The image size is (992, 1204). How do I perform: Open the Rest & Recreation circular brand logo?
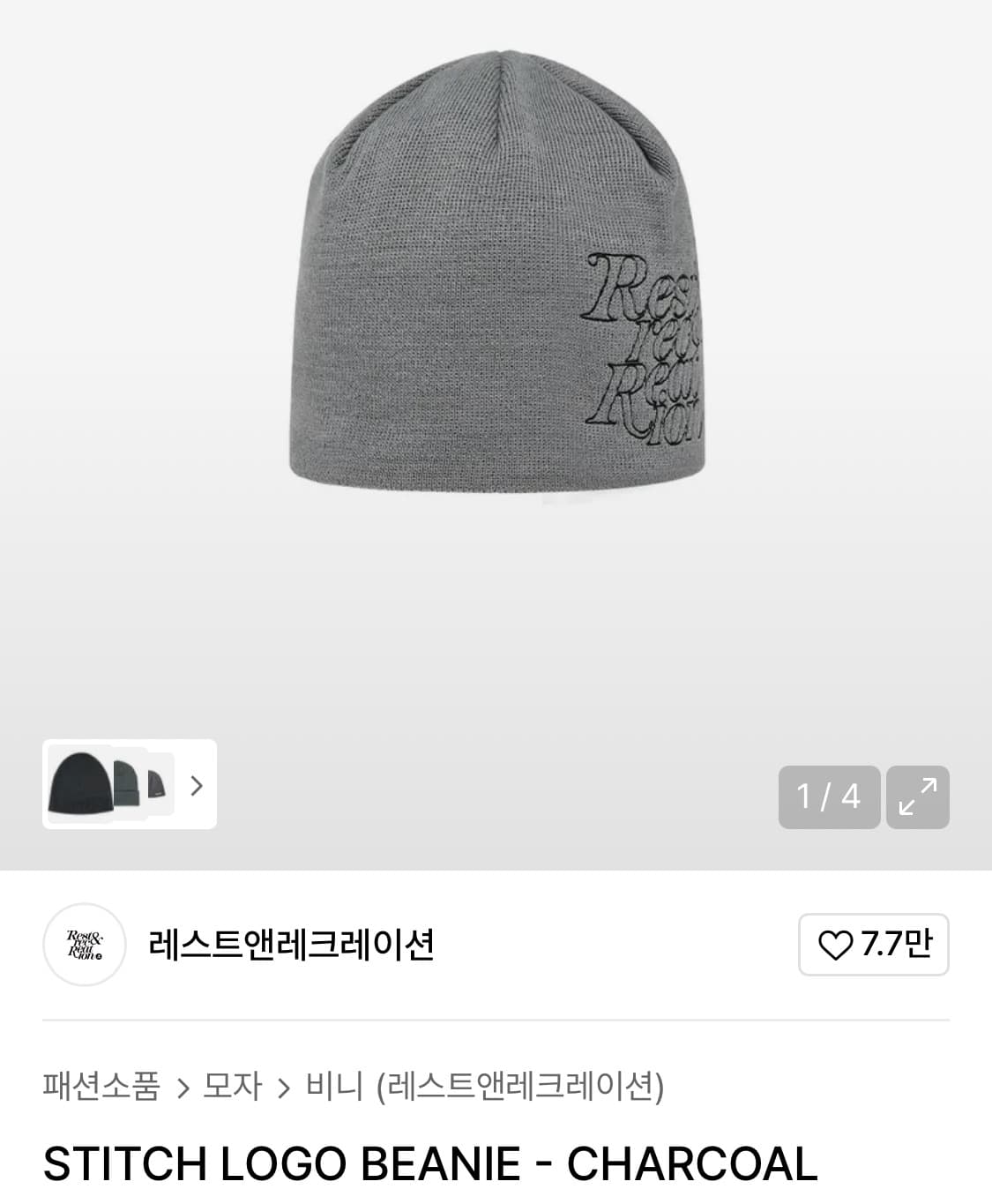click(85, 946)
